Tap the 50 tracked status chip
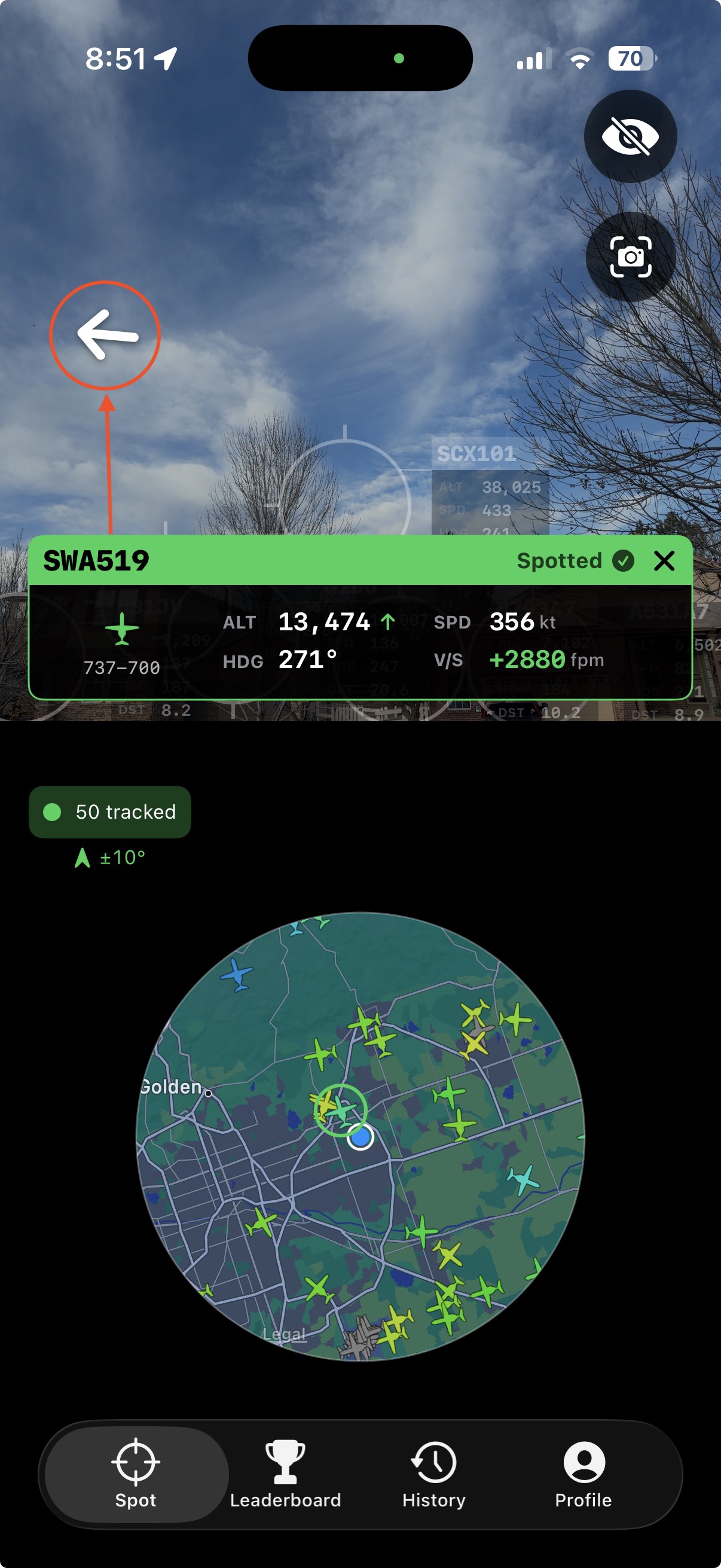 [110, 812]
